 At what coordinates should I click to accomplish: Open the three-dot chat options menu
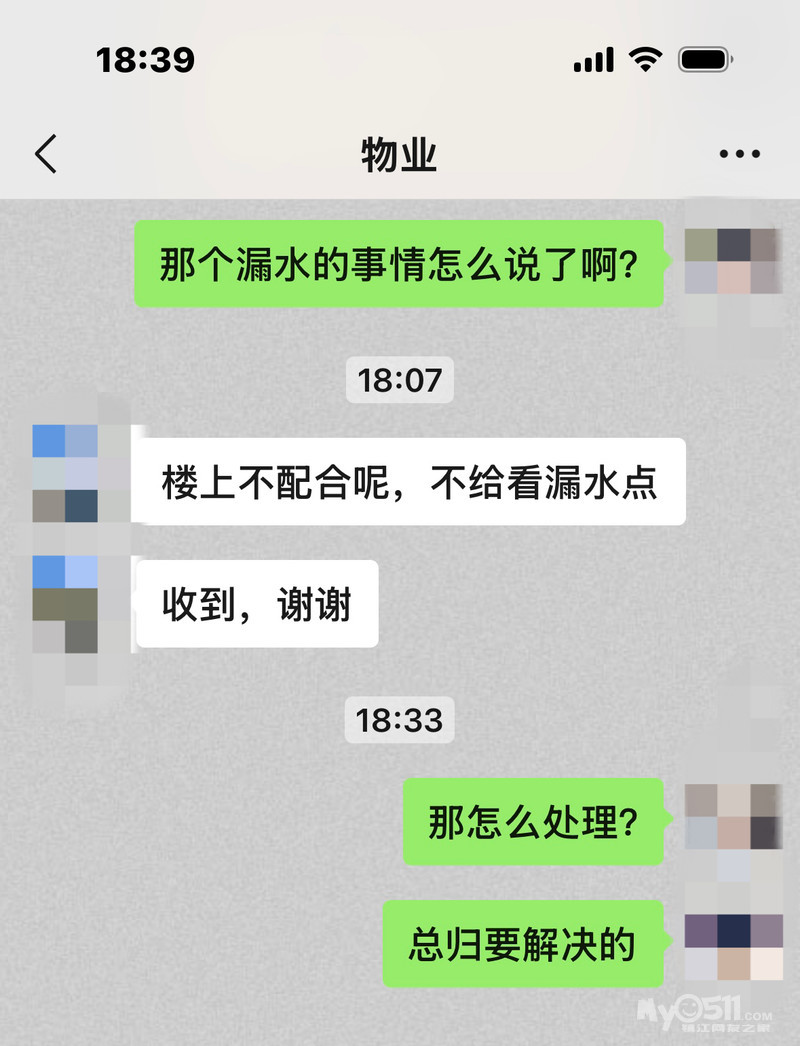[739, 154]
